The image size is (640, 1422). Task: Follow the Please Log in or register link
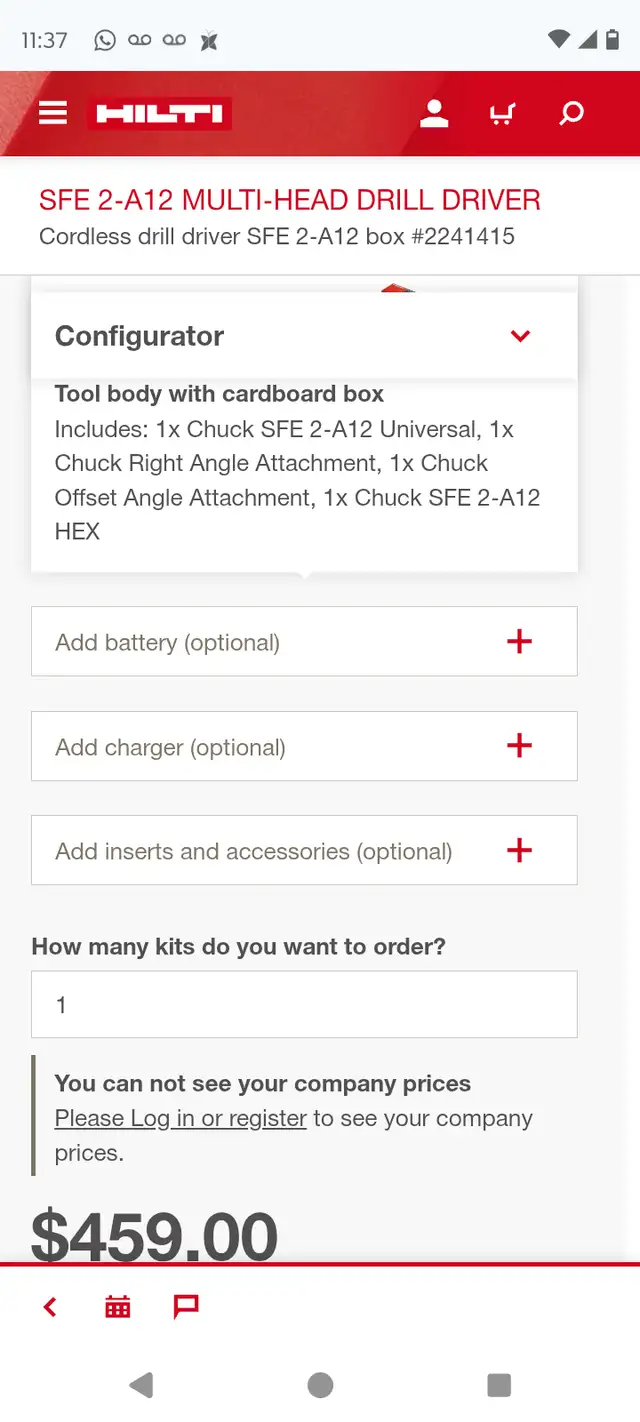tap(180, 1118)
